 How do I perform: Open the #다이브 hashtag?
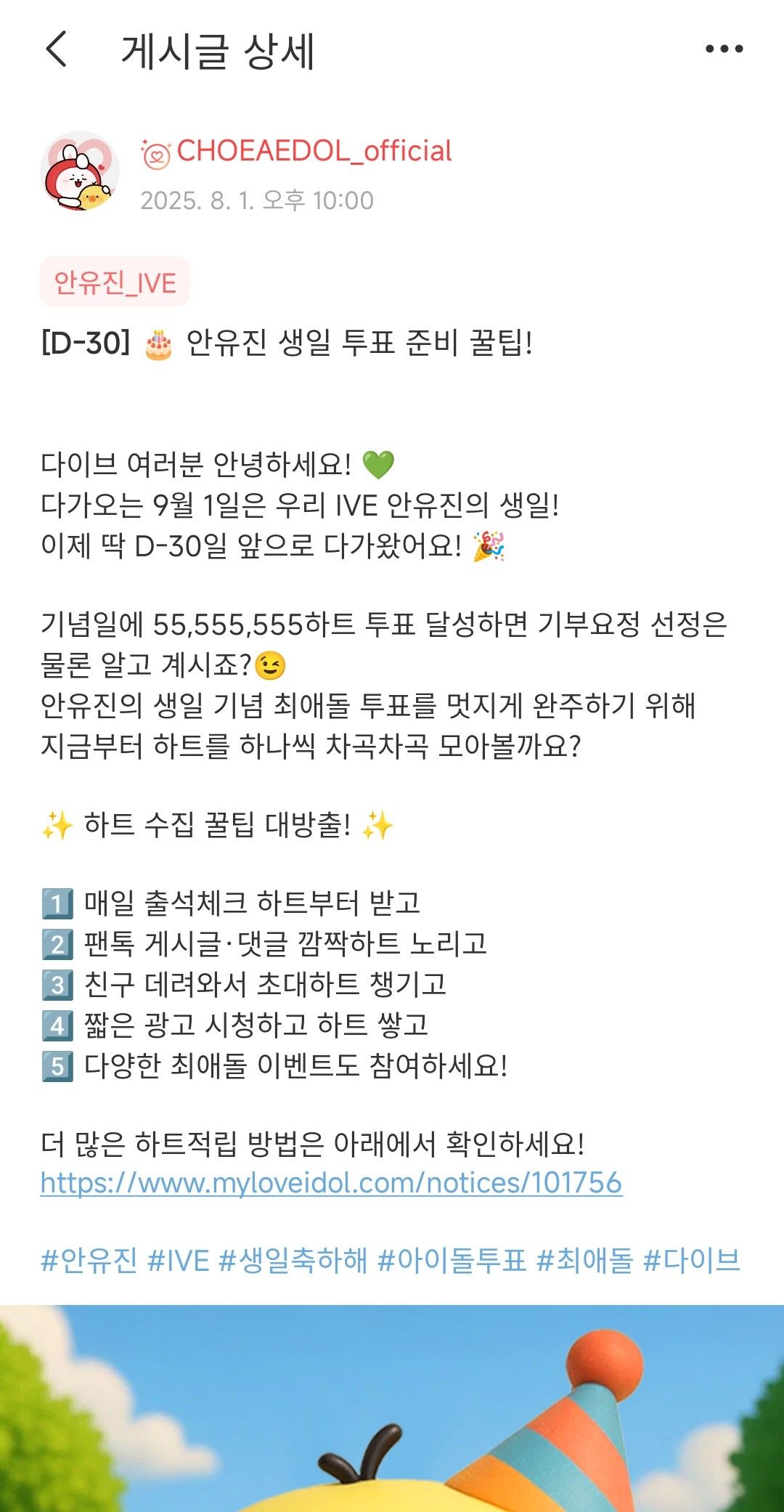[x=691, y=1260]
